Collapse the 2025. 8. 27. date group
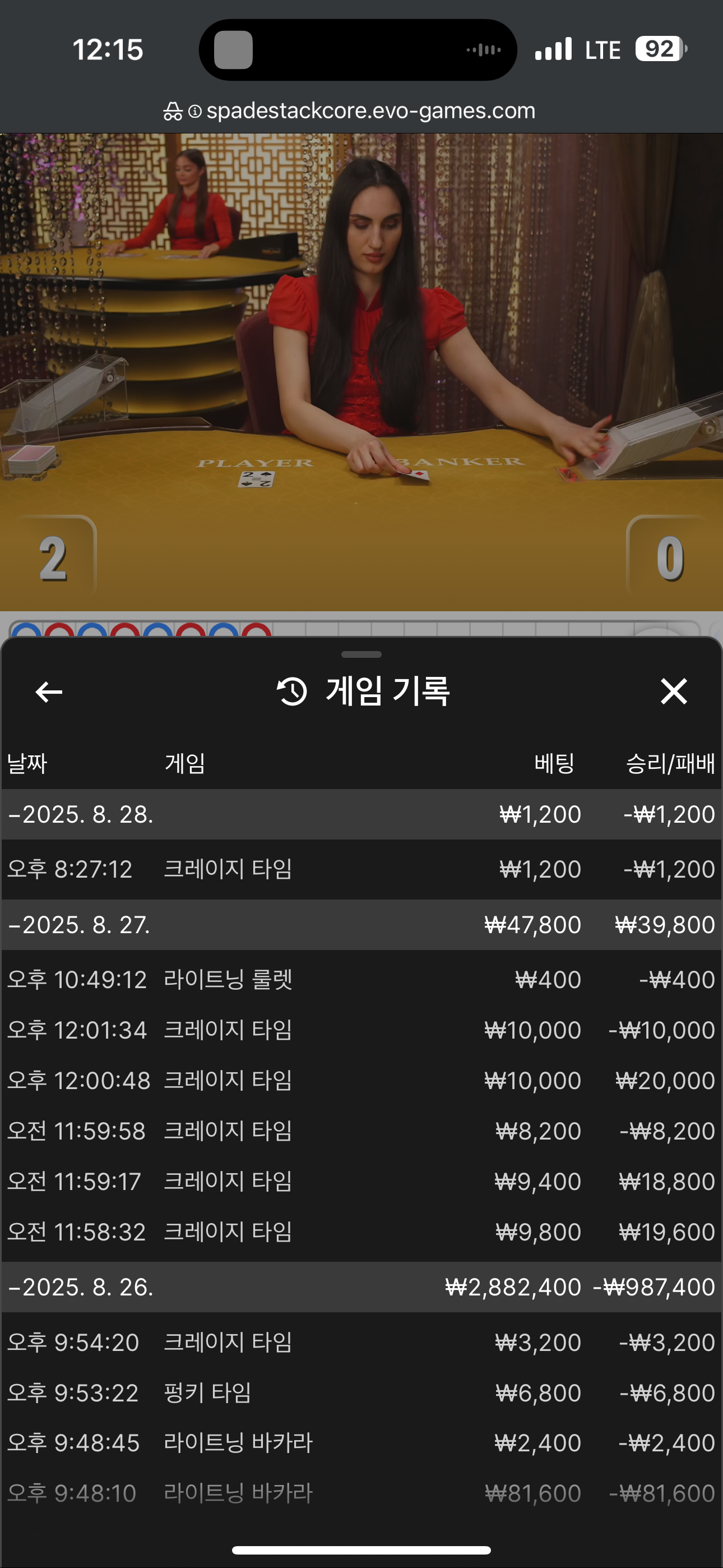The image size is (723, 1568). (79, 925)
